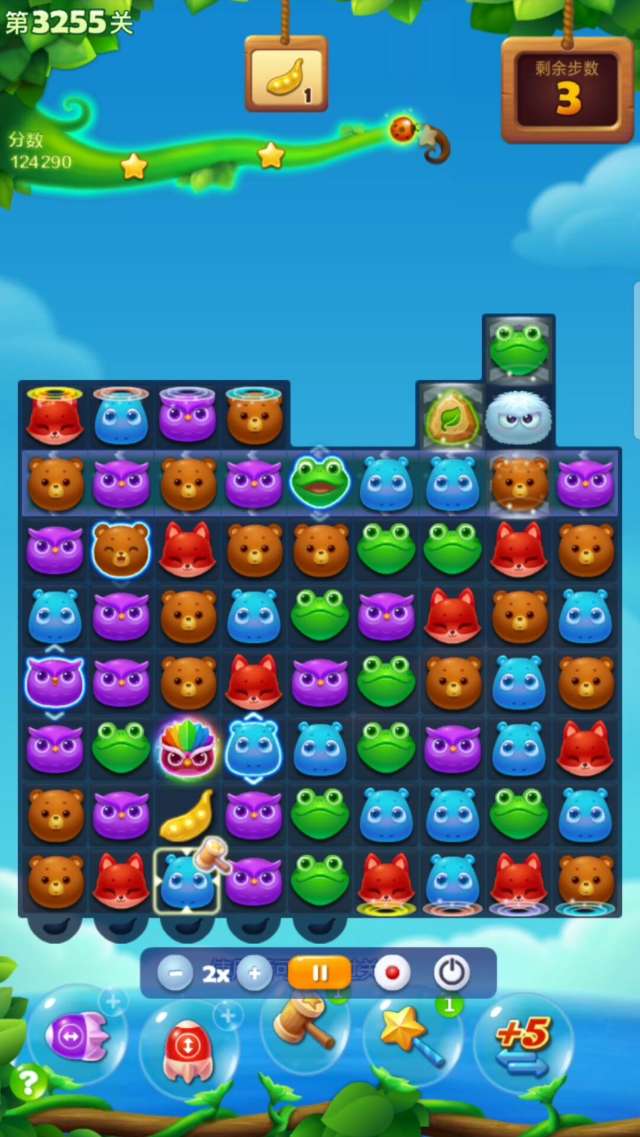The width and height of the screenshot is (640, 1137).
Task: Increase speed with the plus button
Action: tap(254, 972)
